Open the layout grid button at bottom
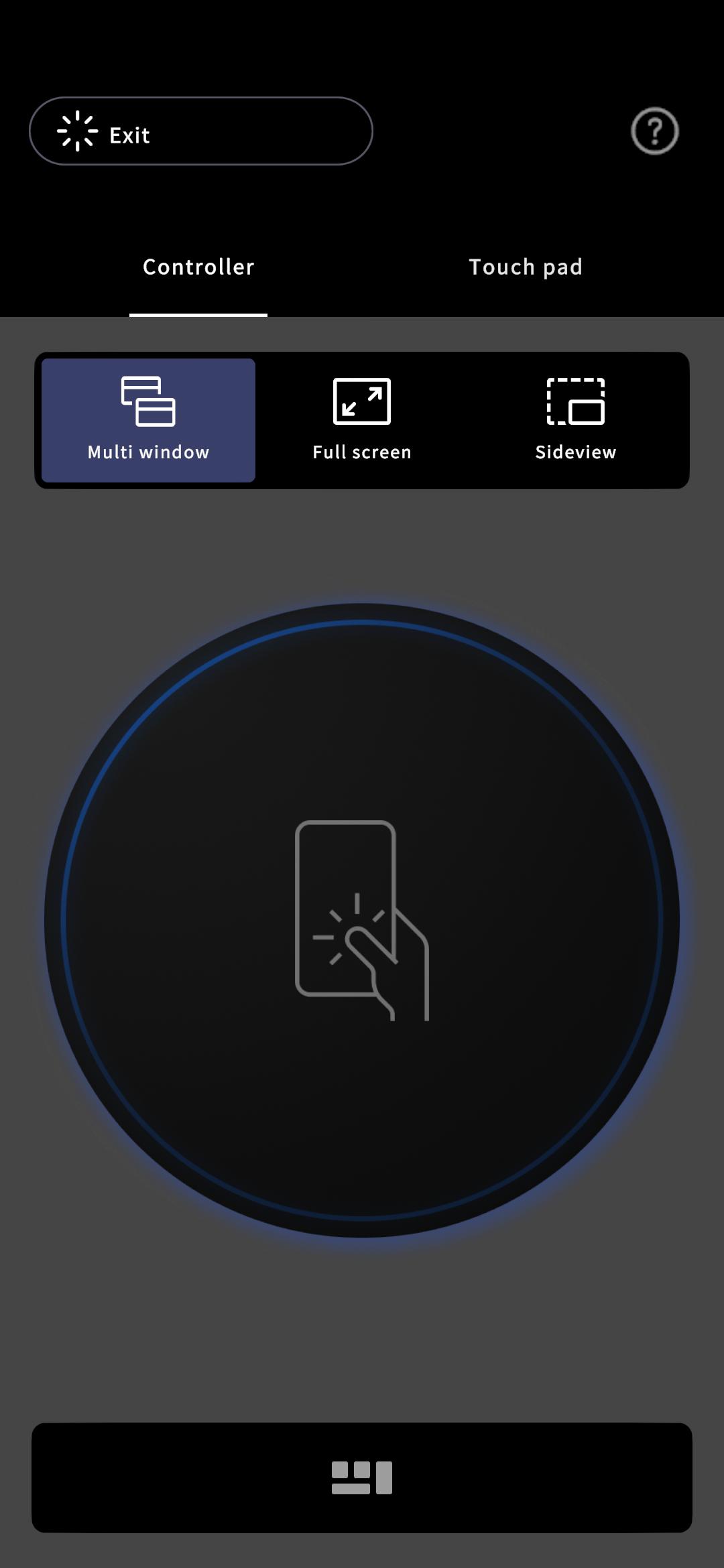The height and width of the screenshot is (1568, 724). point(362,1478)
